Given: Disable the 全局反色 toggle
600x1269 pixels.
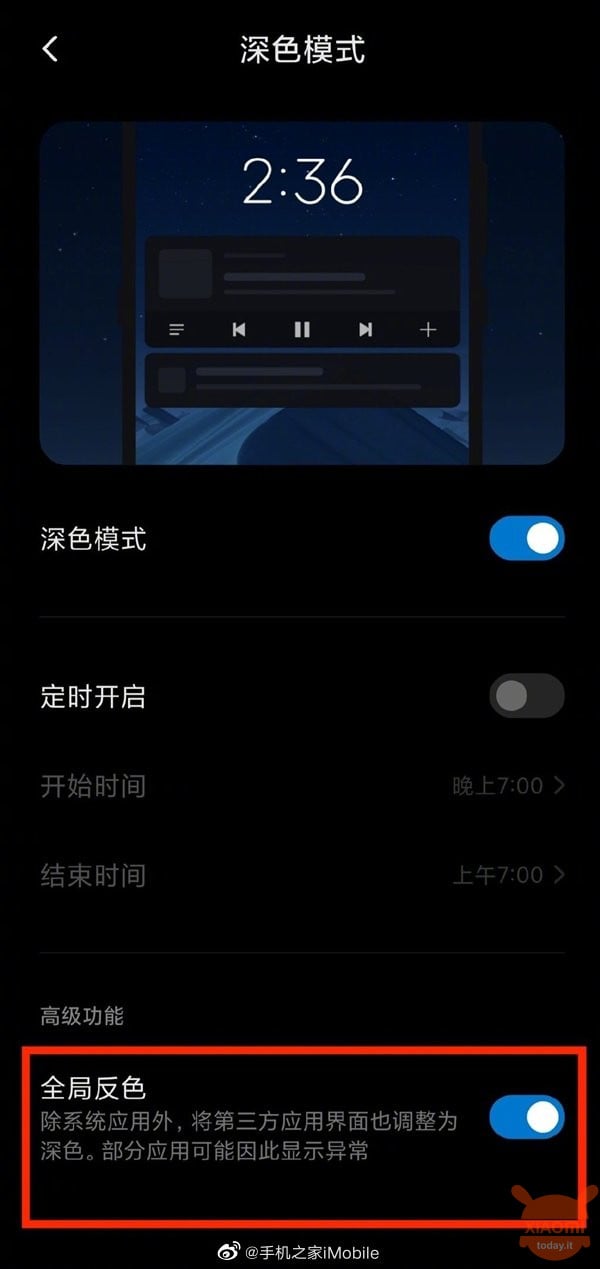Looking at the screenshot, I should 527,1117.
